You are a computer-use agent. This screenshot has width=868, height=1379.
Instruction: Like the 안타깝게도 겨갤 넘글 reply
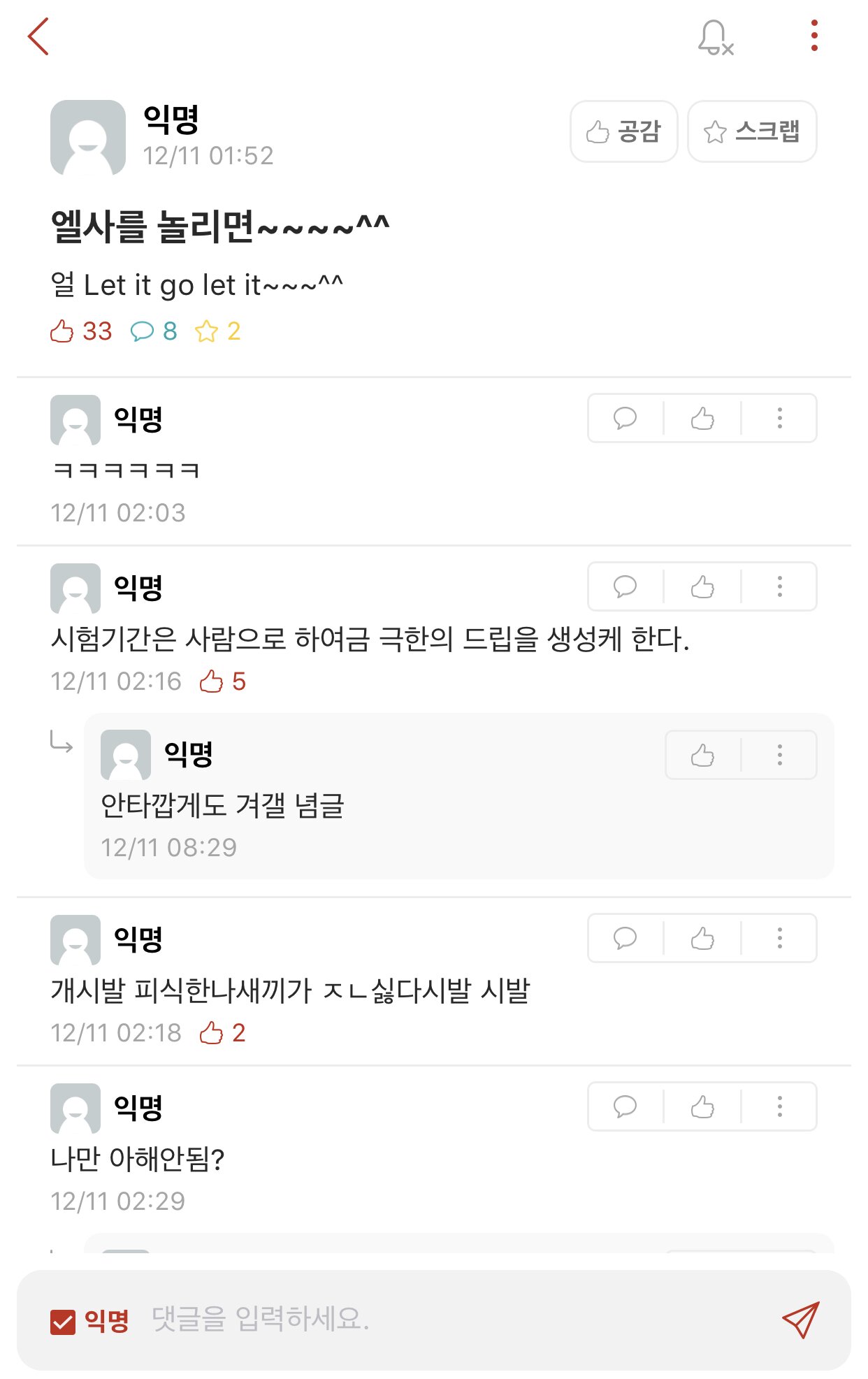click(702, 755)
